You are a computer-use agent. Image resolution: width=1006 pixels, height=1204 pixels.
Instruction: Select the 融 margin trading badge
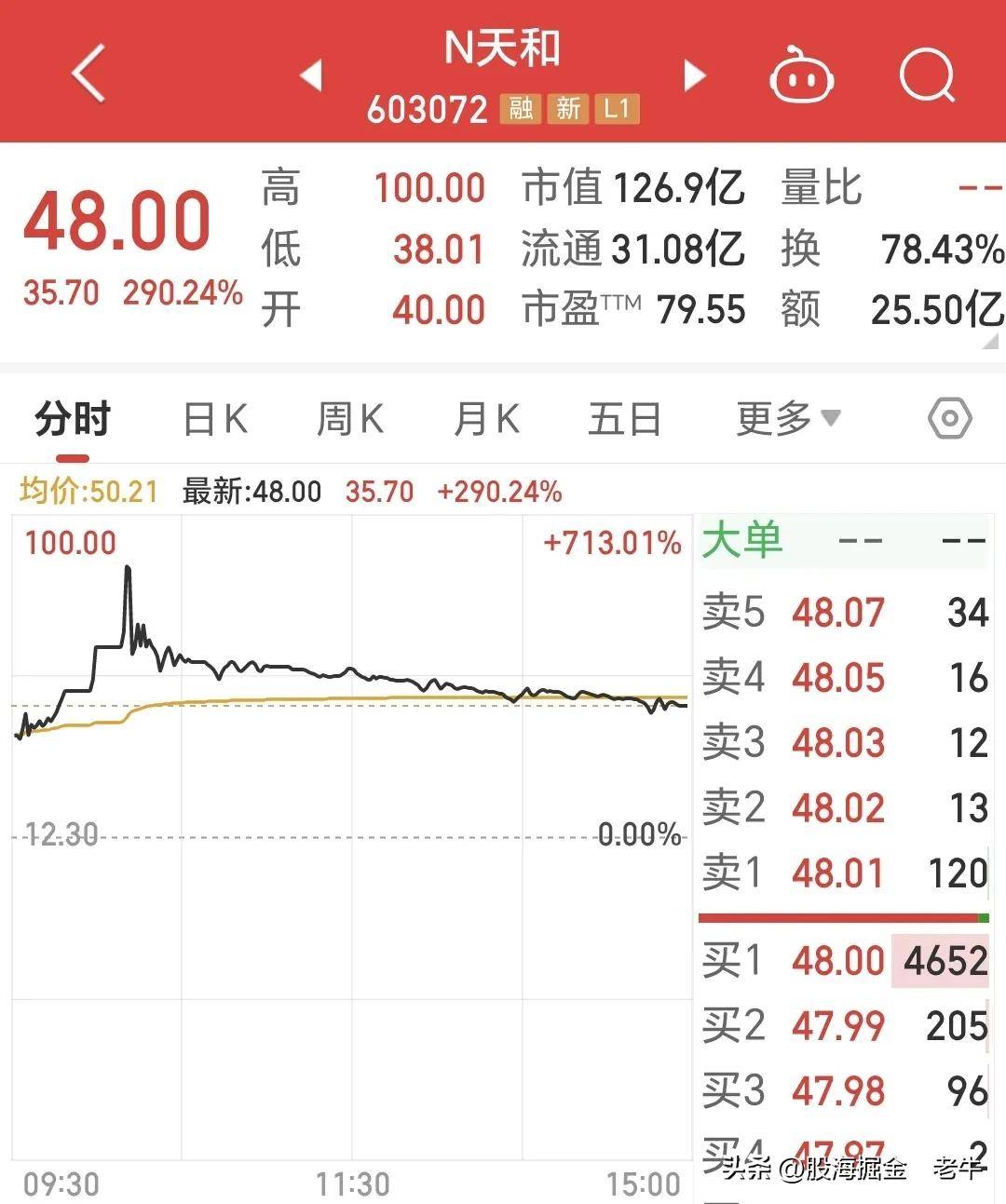click(x=522, y=109)
